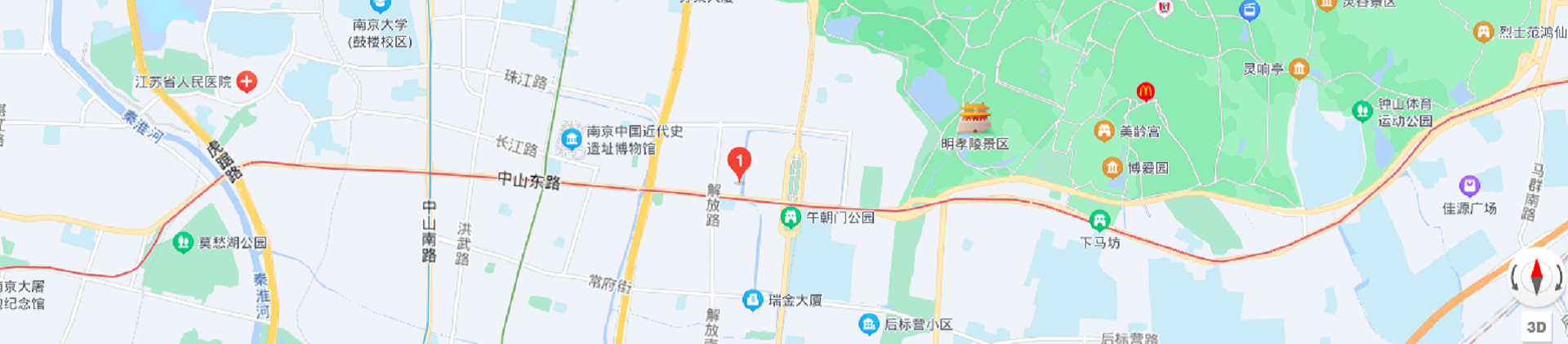Select the red marker numbered 1
Image resolution: width=1568 pixels, height=344 pixels.
click(739, 162)
